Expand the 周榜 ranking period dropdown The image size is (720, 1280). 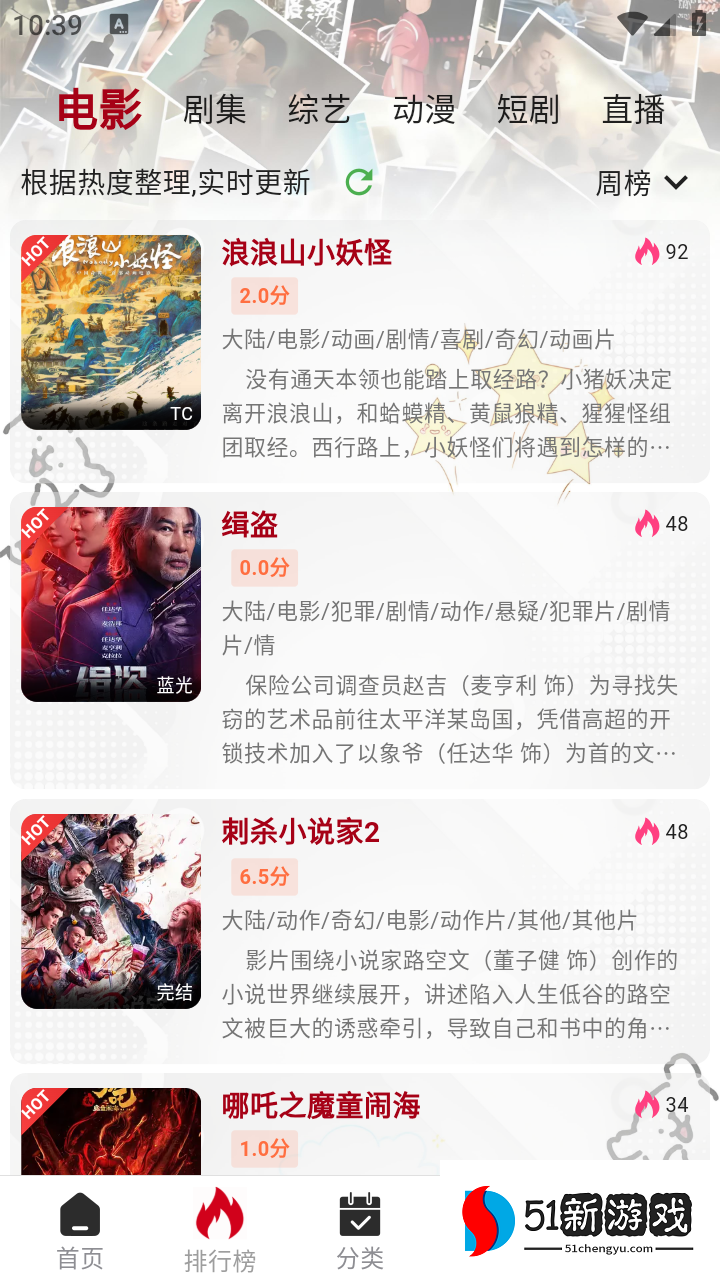click(642, 183)
